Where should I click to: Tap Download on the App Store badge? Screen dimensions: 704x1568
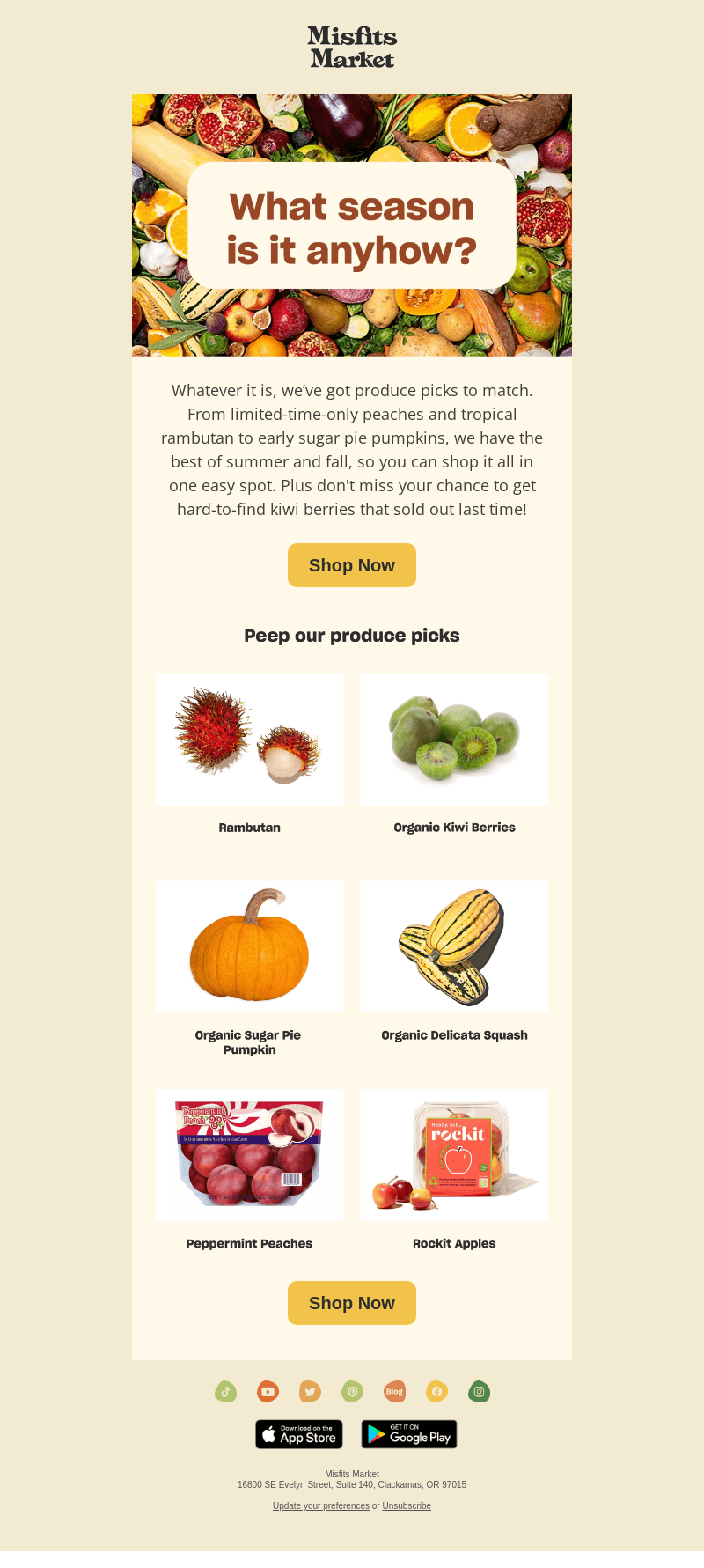[299, 1434]
